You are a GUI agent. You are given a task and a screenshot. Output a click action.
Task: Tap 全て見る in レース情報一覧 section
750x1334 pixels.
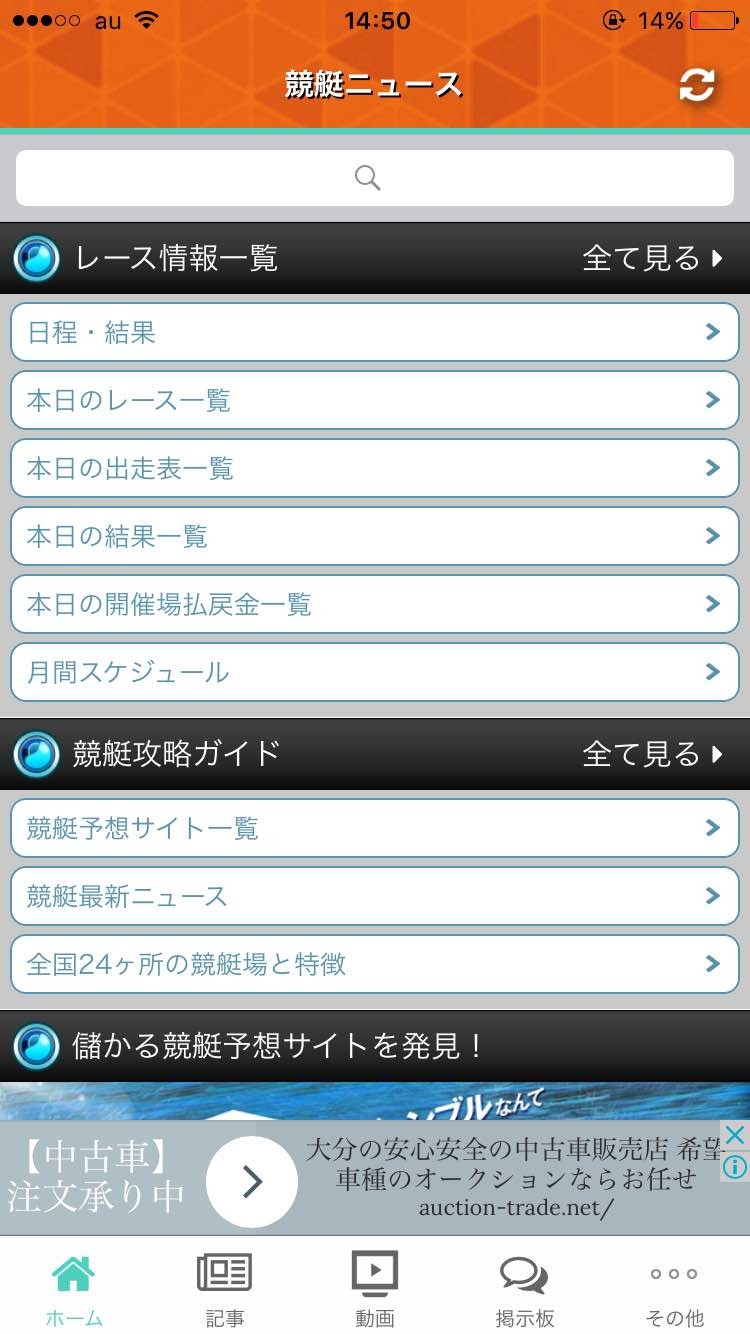(x=652, y=258)
